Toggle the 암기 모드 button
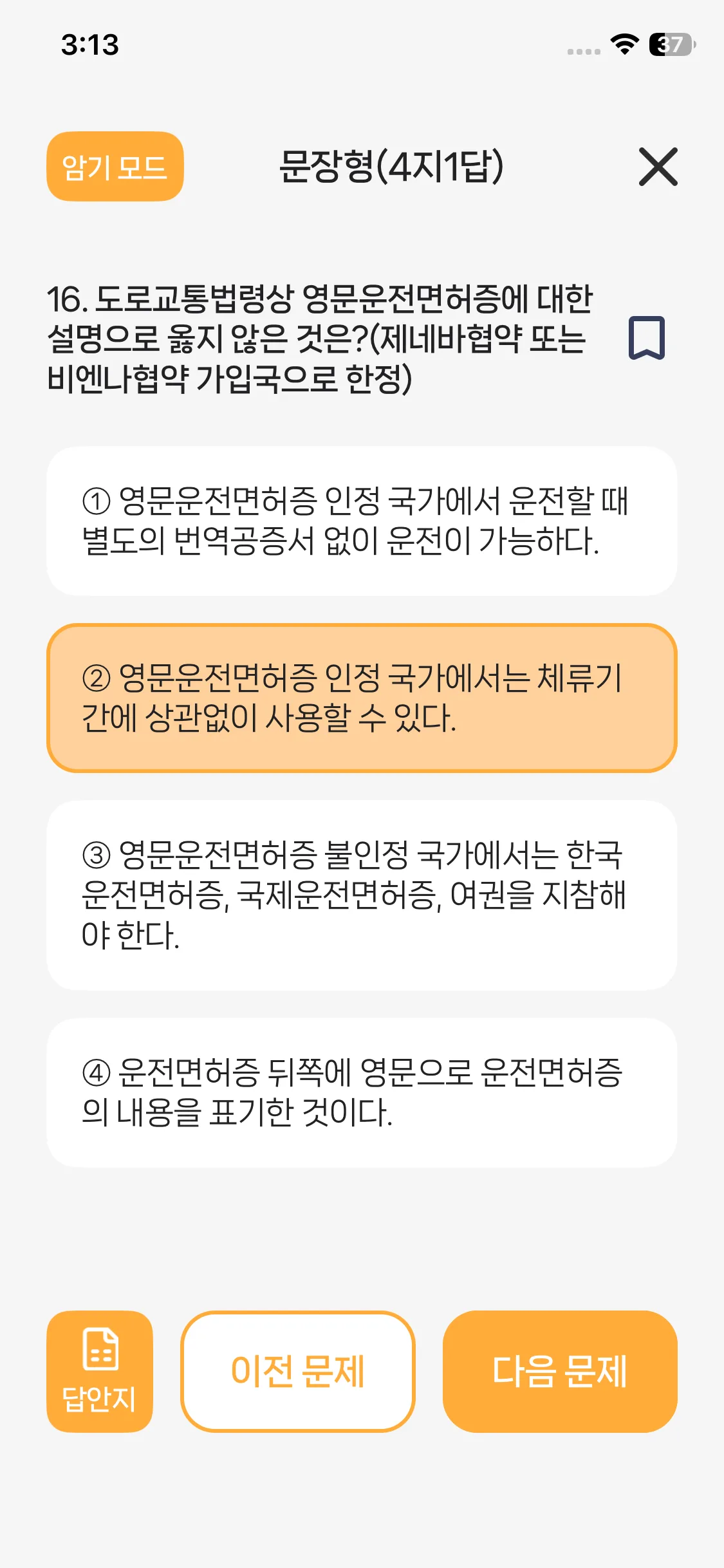The width and height of the screenshot is (724, 1568). pyautogui.click(x=115, y=167)
